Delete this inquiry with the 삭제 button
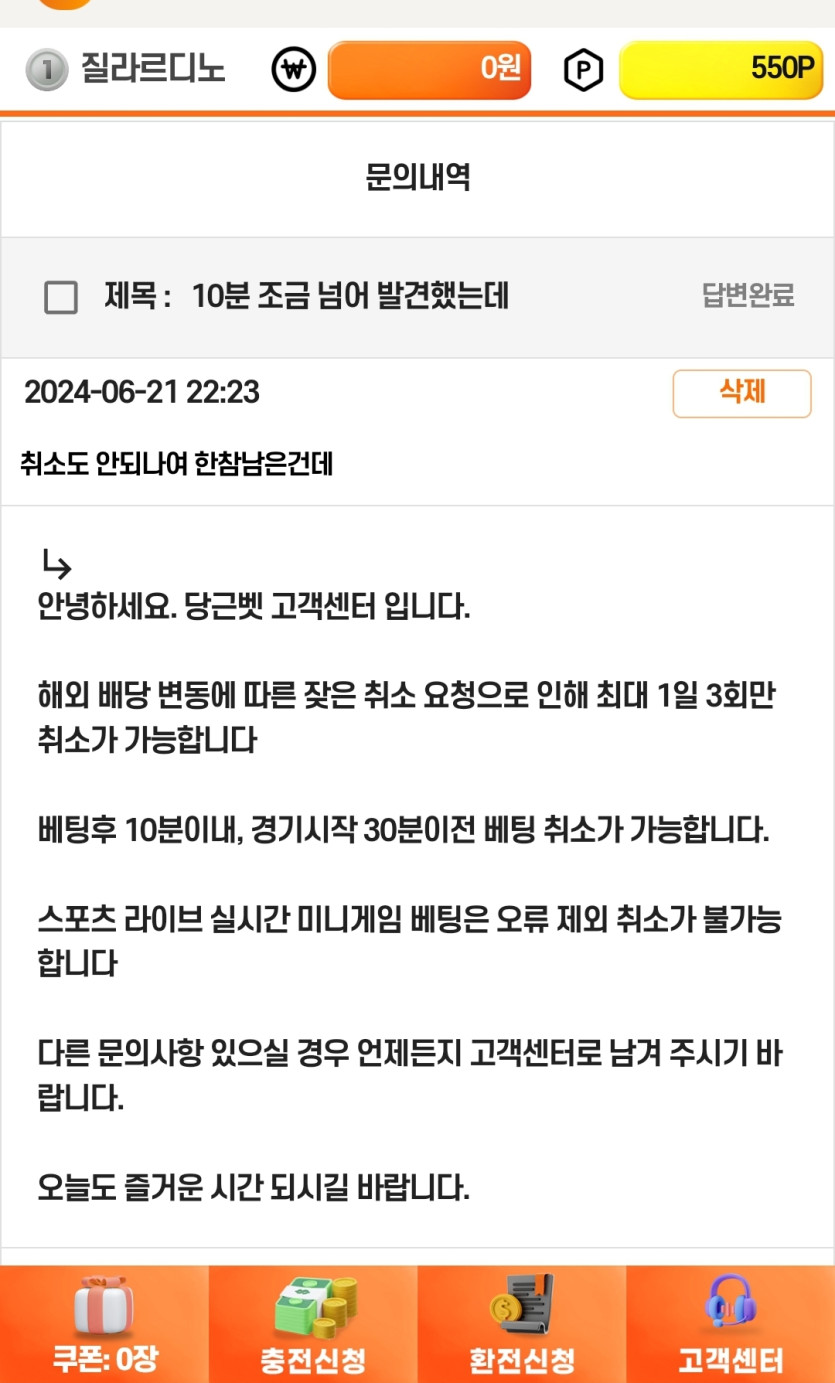The width and height of the screenshot is (835, 1383). click(741, 393)
